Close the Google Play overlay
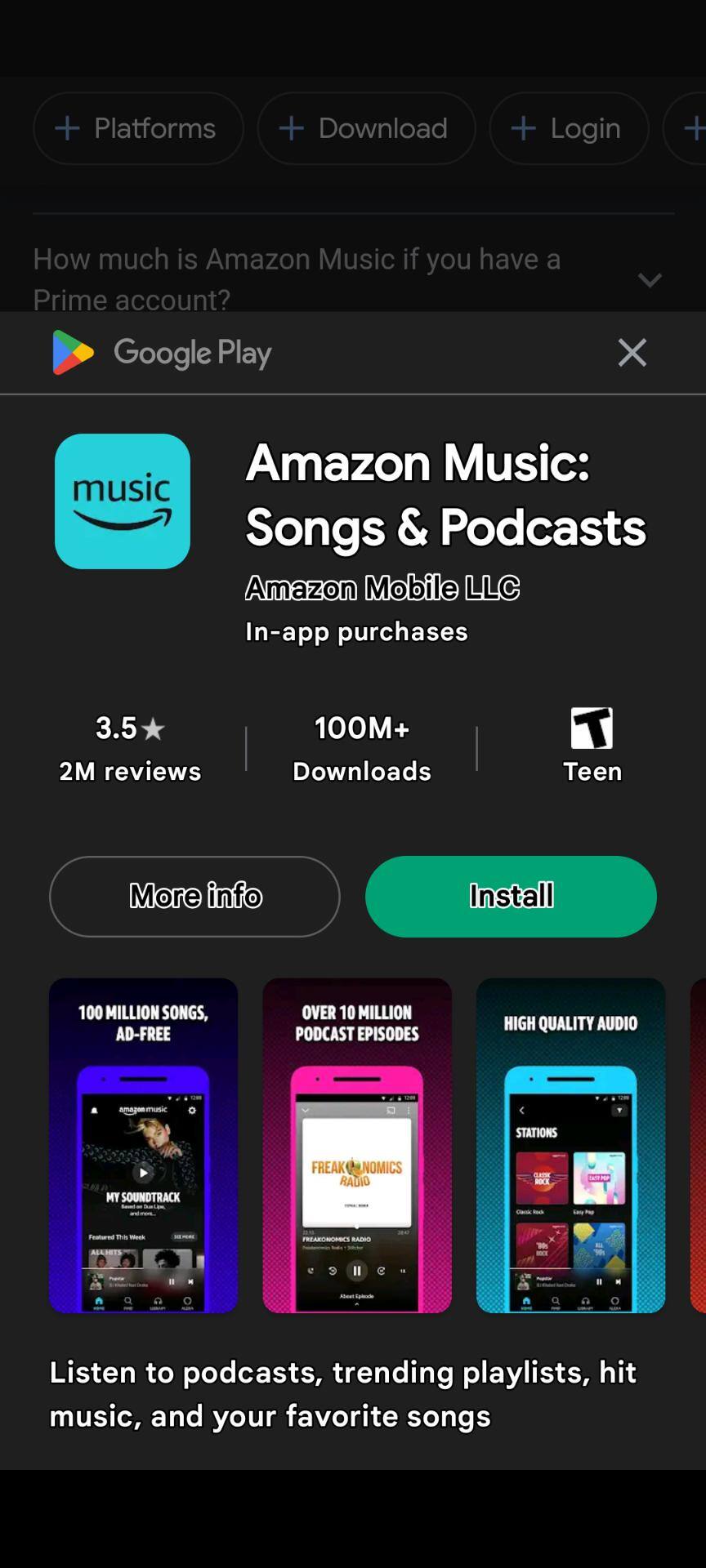The image size is (706, 1568). [632, 353]
